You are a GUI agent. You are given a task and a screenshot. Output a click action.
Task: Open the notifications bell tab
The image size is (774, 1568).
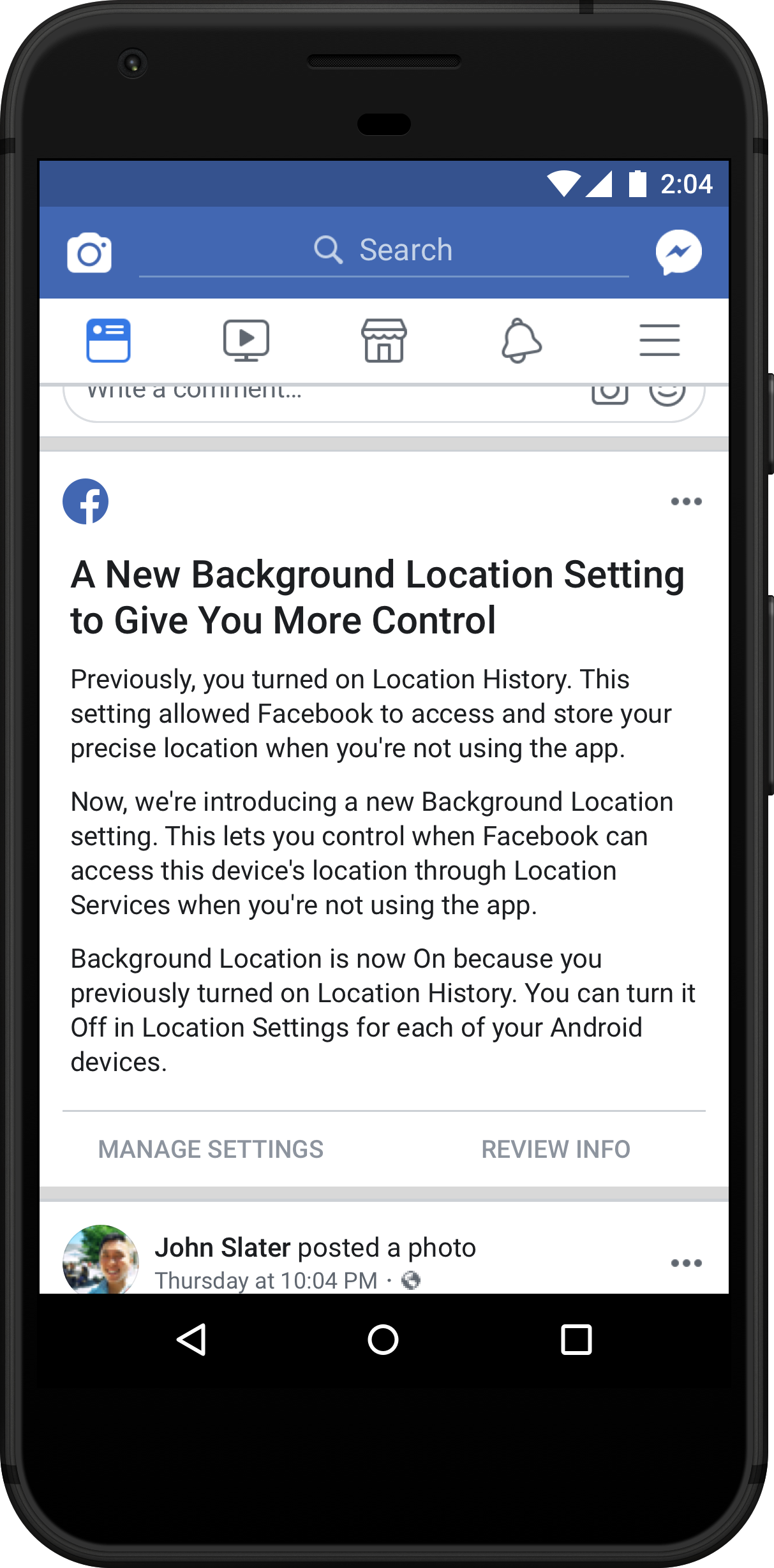point(521,340)
